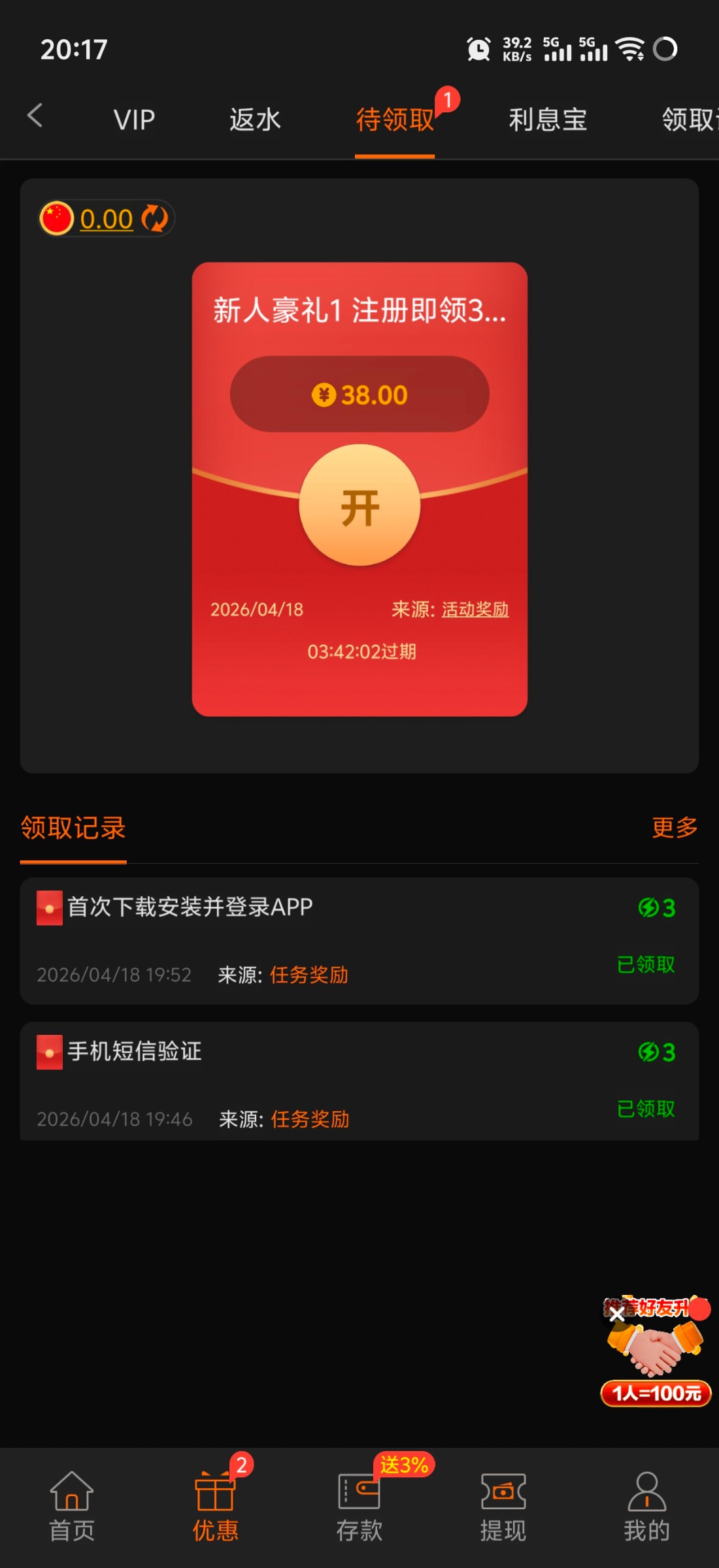Screen dimensions: 719x1568
Task: Go back using the top-left arrow
Action: 35,116
